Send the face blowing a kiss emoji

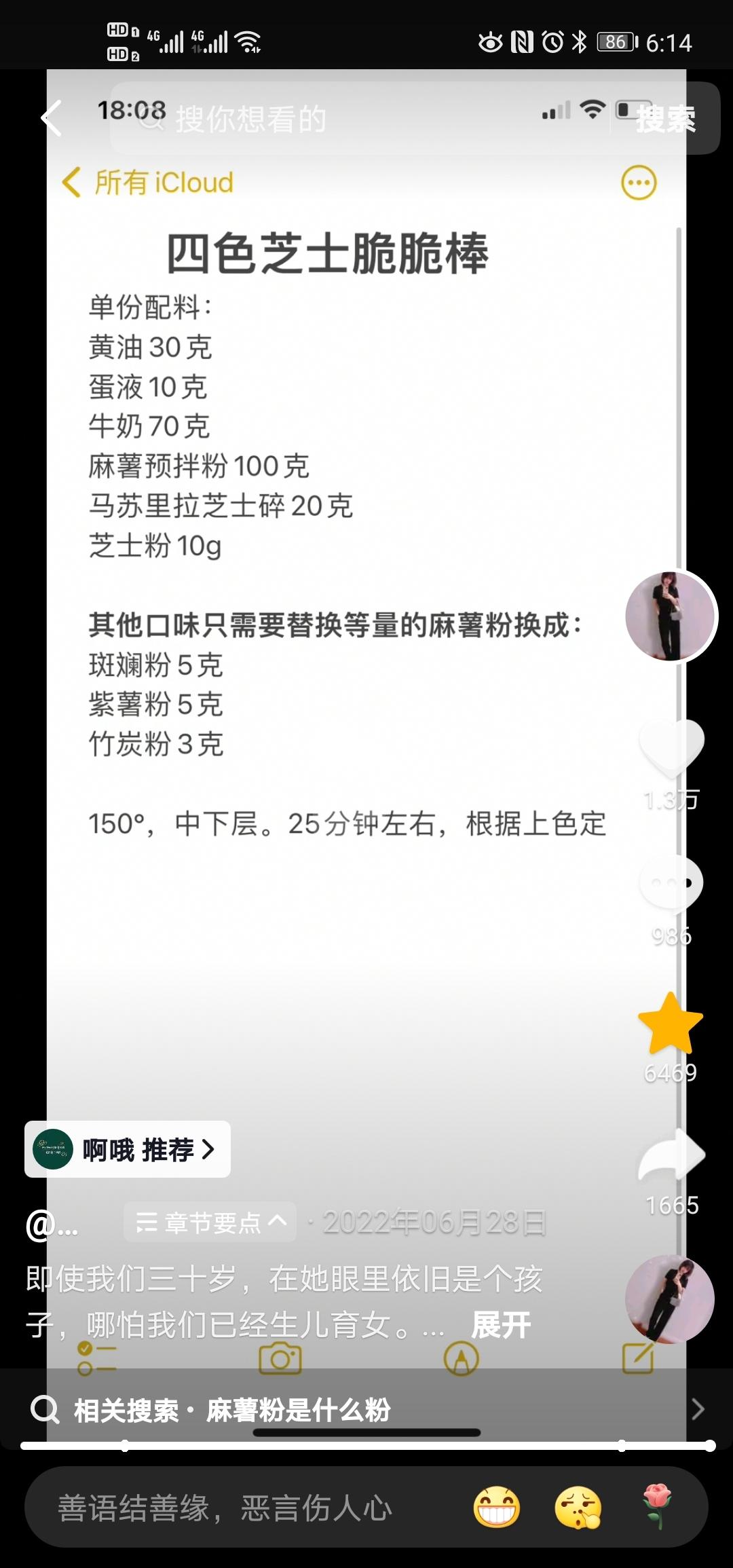[578, 1508]
